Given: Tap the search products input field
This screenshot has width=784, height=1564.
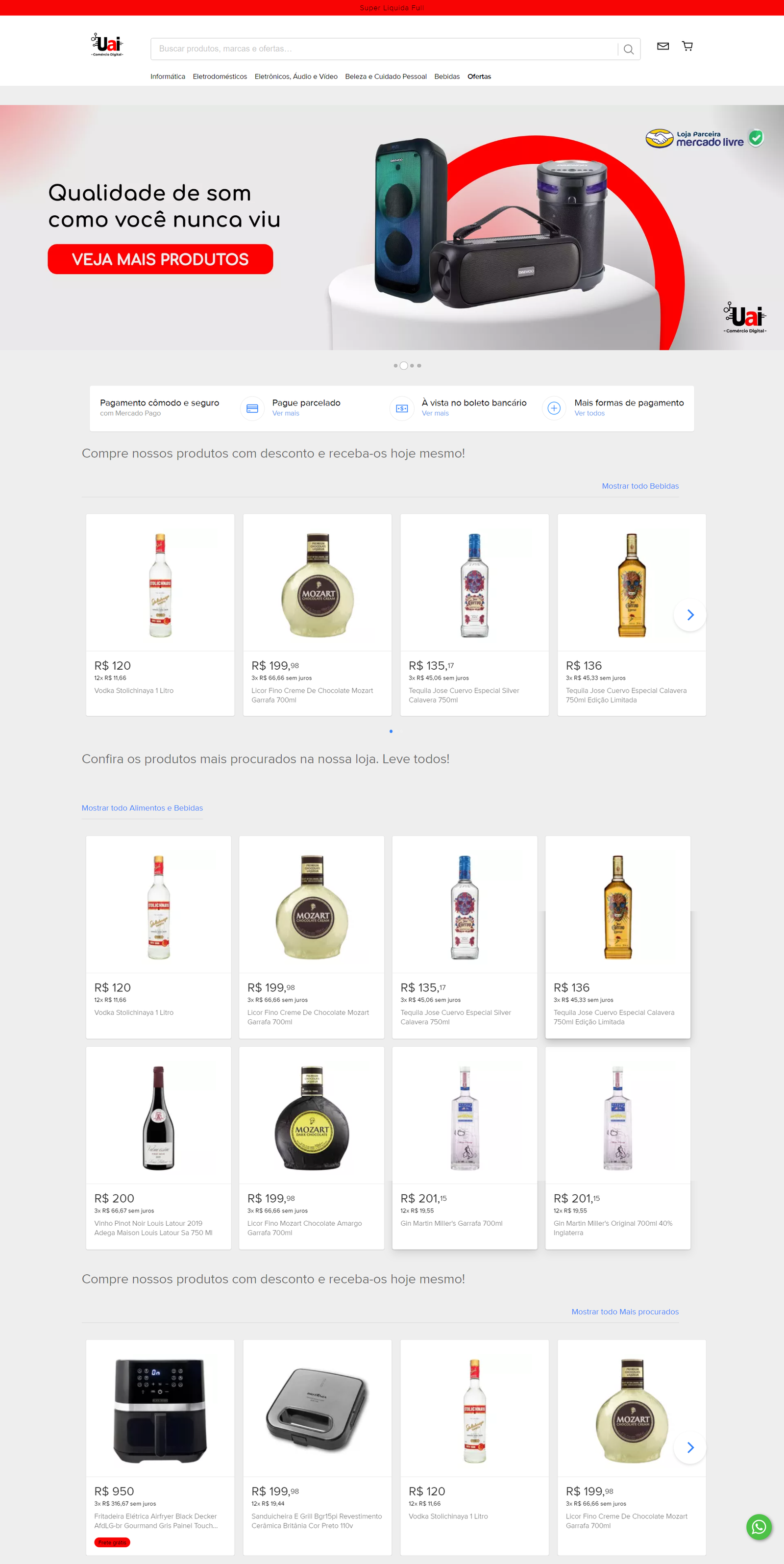Looking at the screenshot, I should [382, 49].
